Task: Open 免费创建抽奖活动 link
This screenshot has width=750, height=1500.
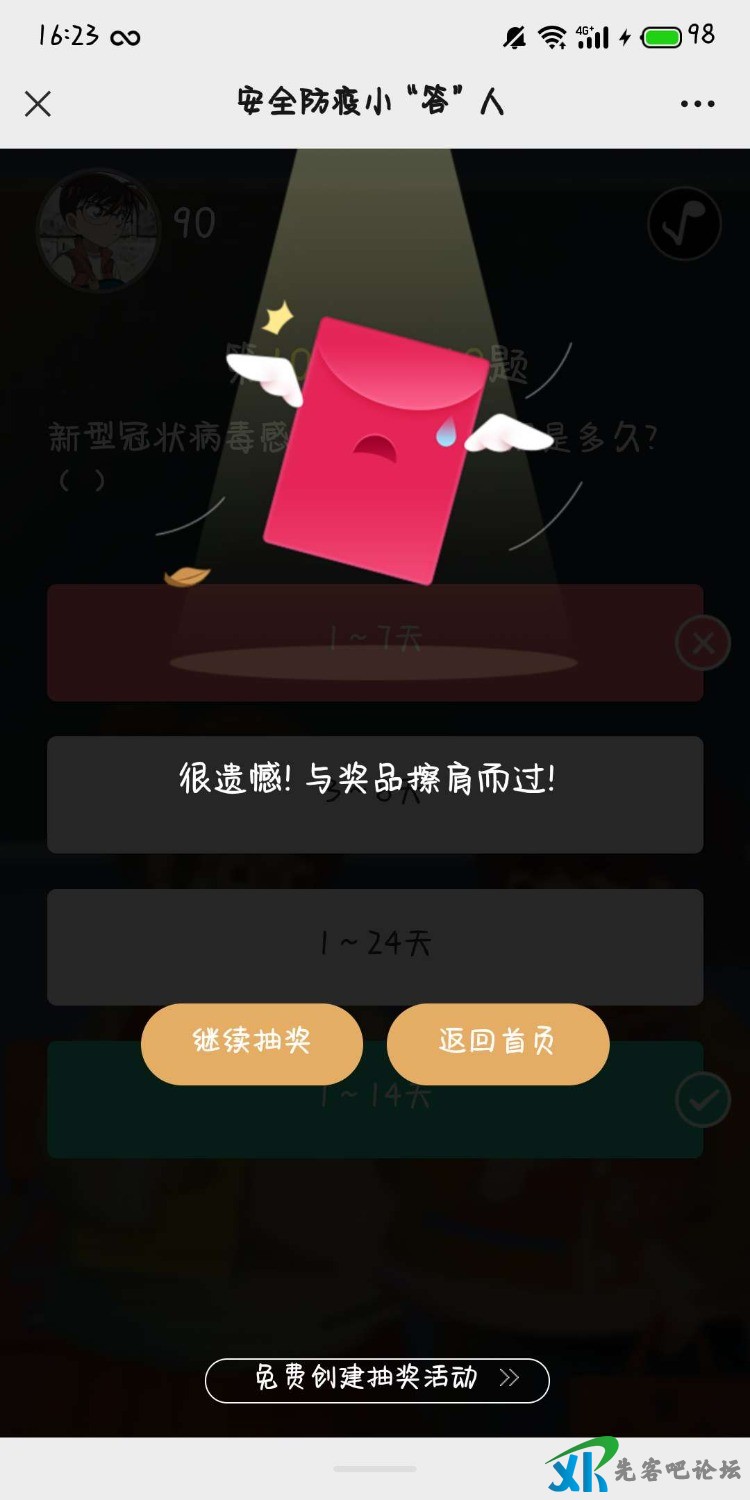Action: point(377,1379)
